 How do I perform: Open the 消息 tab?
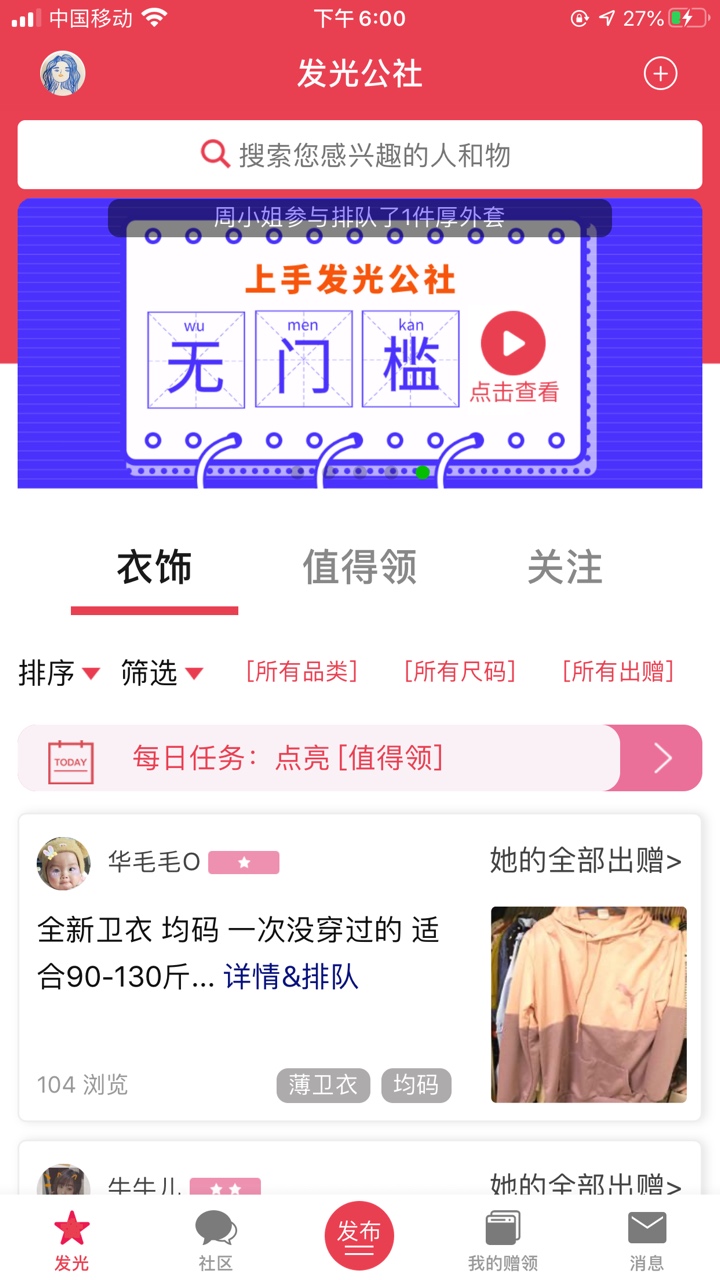[647, 1240]
